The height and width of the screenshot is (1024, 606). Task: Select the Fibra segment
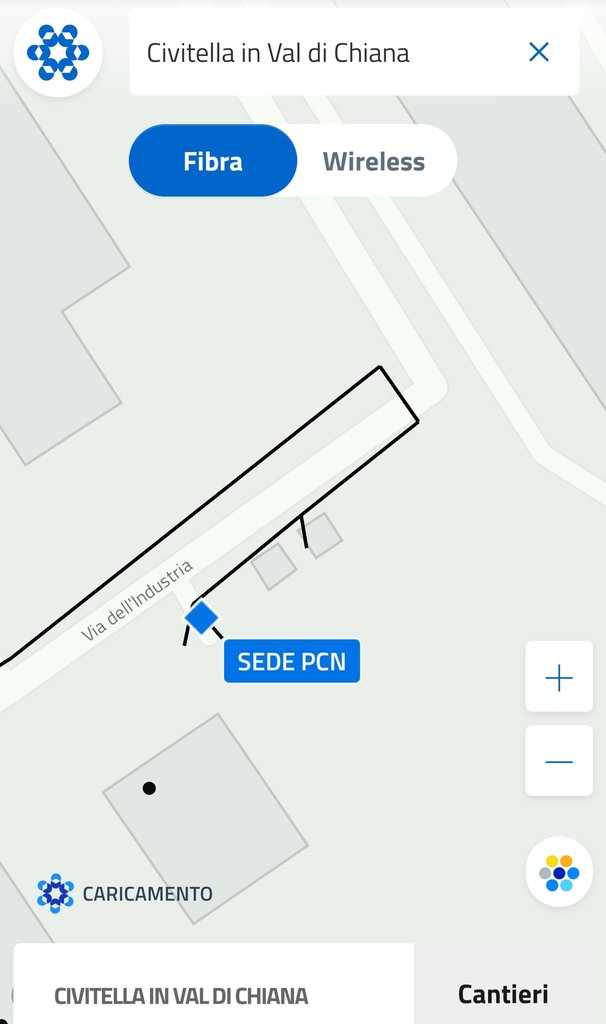click(213, 161)
